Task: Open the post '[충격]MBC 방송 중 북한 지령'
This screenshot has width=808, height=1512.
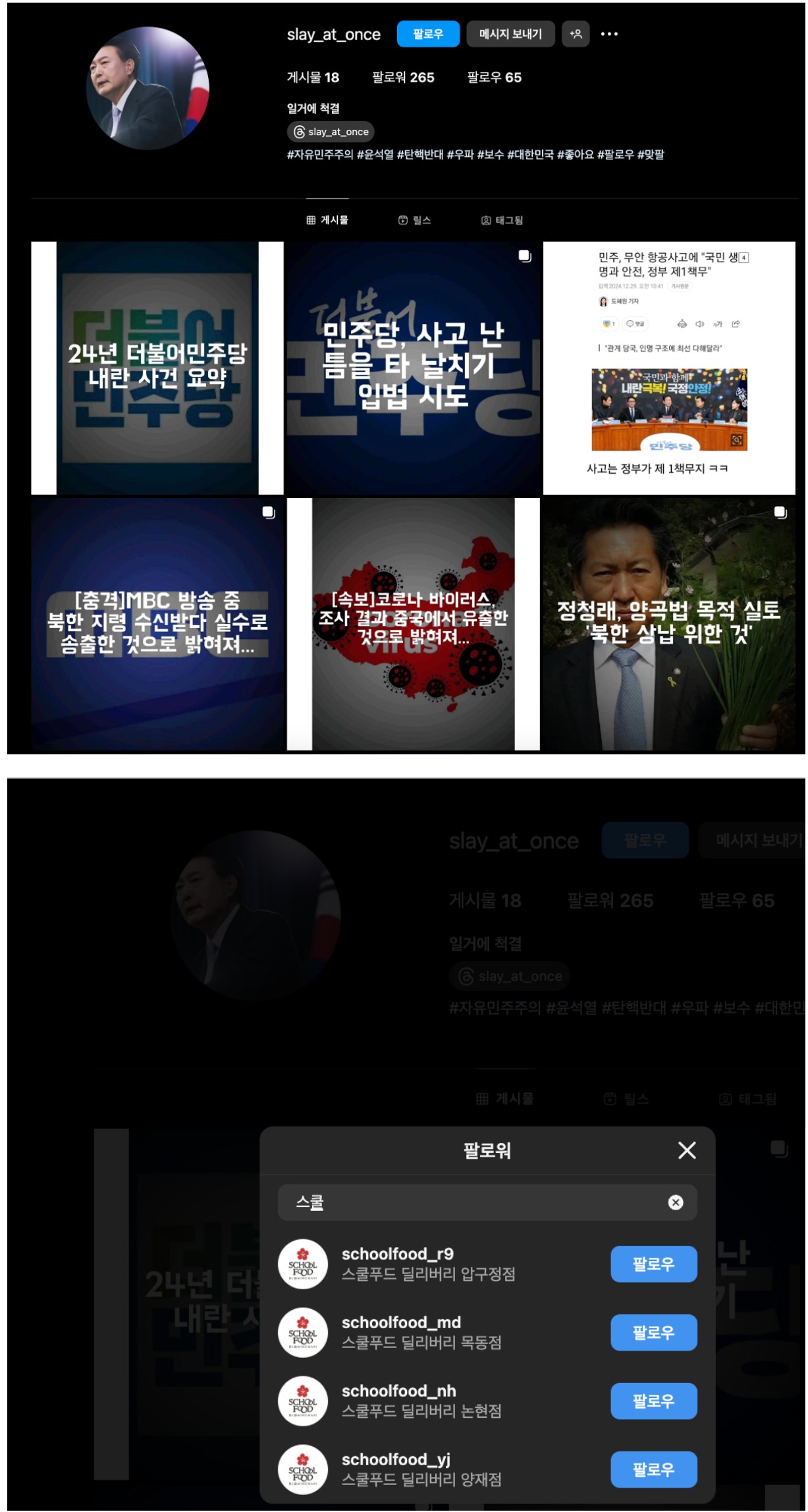Action: (157, 623)
